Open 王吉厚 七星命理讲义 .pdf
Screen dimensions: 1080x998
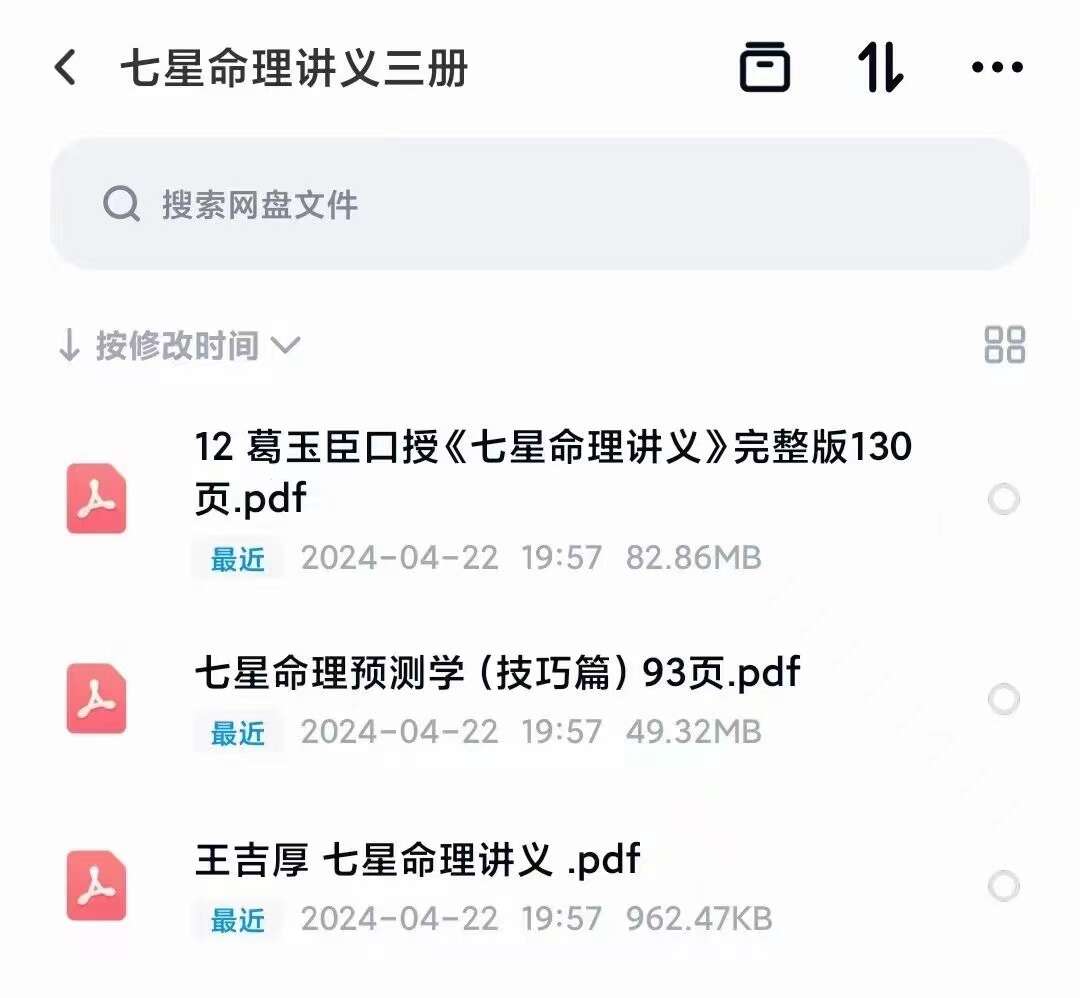[417, 860]
